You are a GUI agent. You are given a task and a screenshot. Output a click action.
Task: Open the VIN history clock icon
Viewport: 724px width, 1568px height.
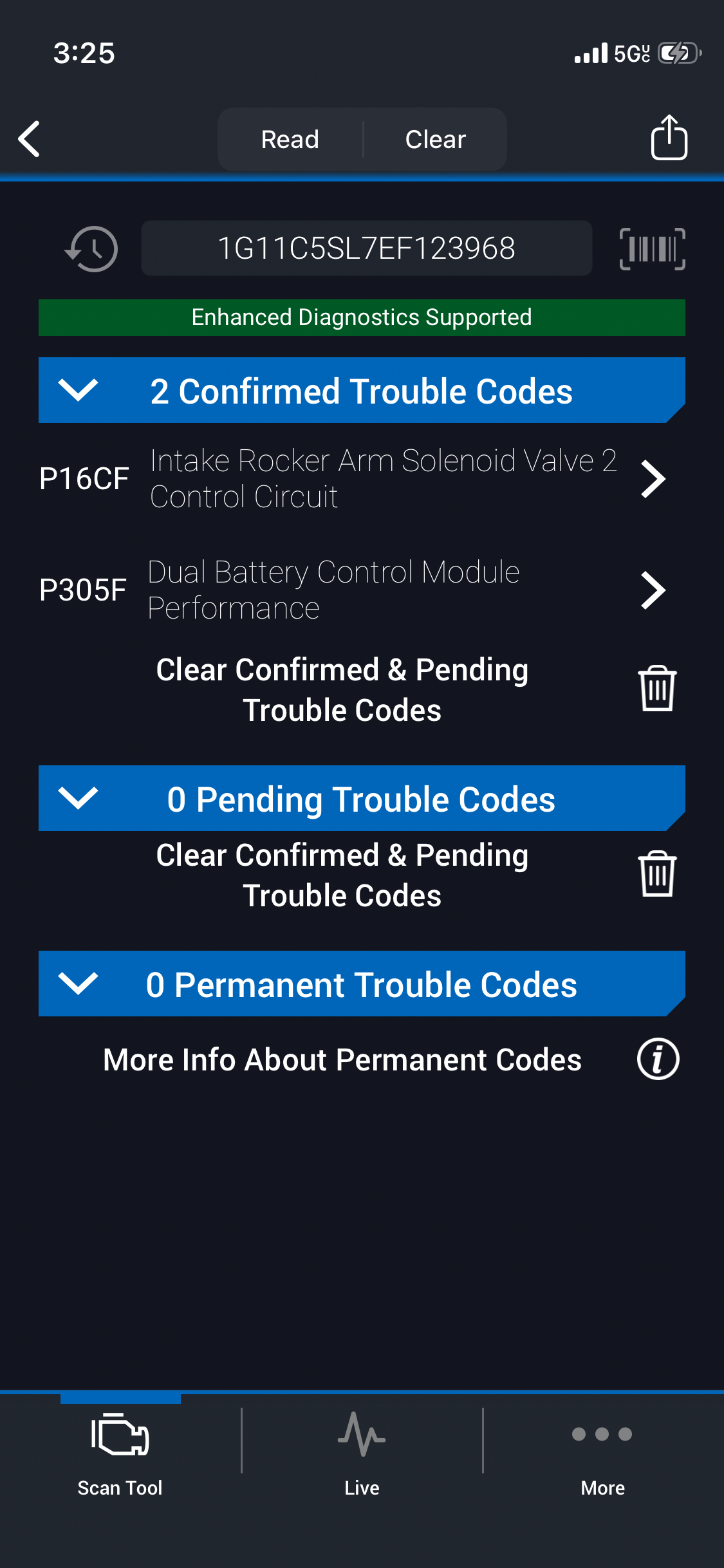92,248
